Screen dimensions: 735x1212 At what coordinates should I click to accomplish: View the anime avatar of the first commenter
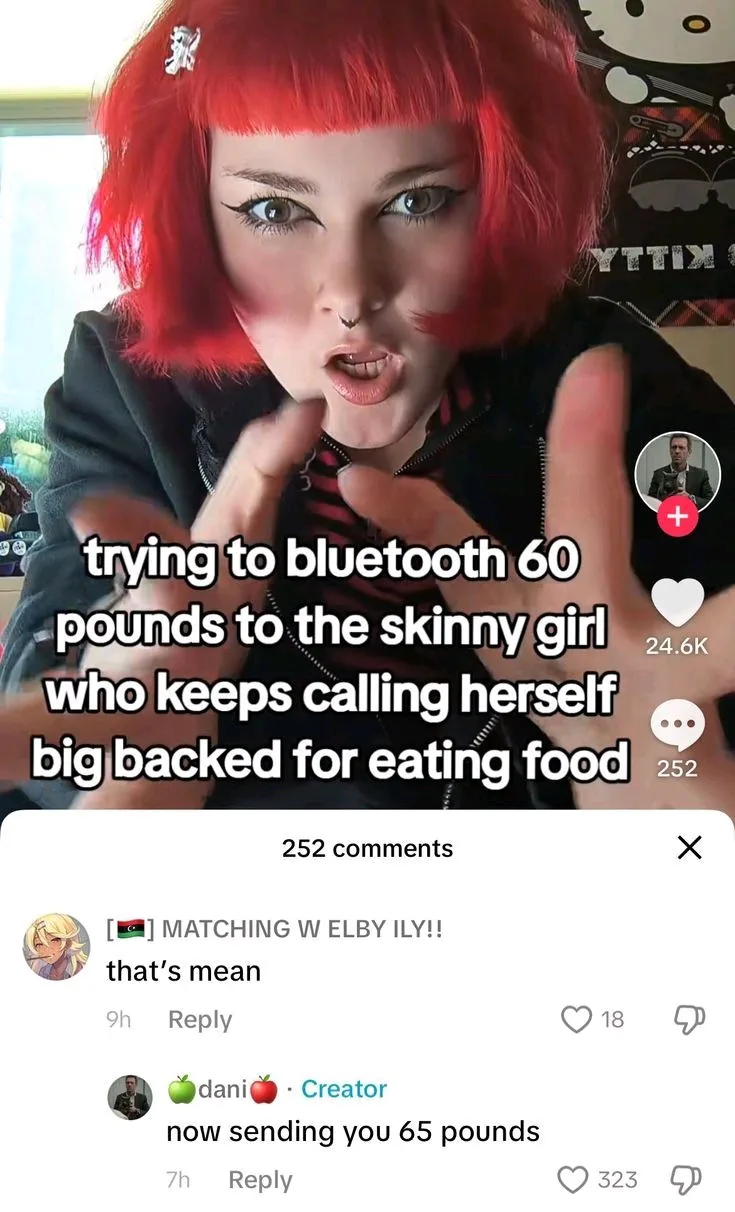(57, 946)
